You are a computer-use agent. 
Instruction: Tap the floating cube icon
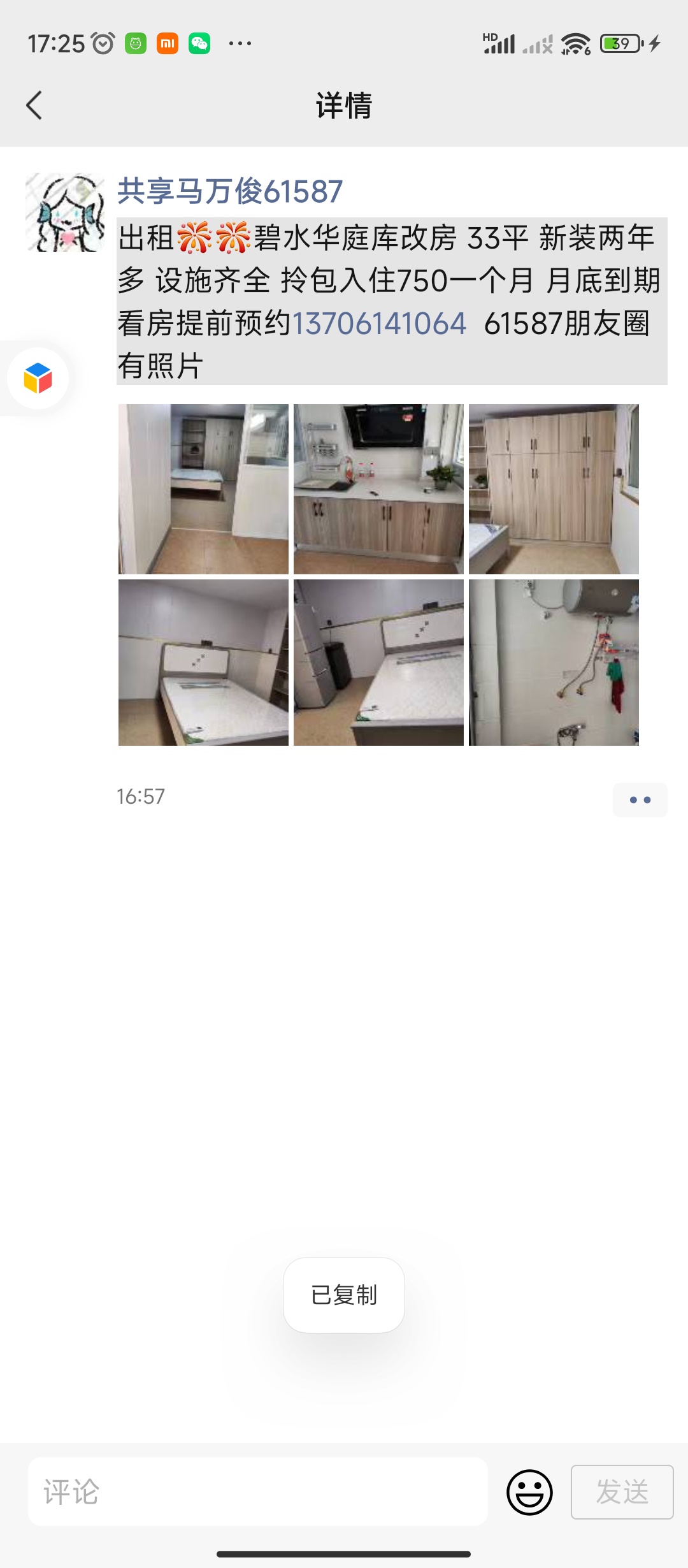[x=38, y=378]
